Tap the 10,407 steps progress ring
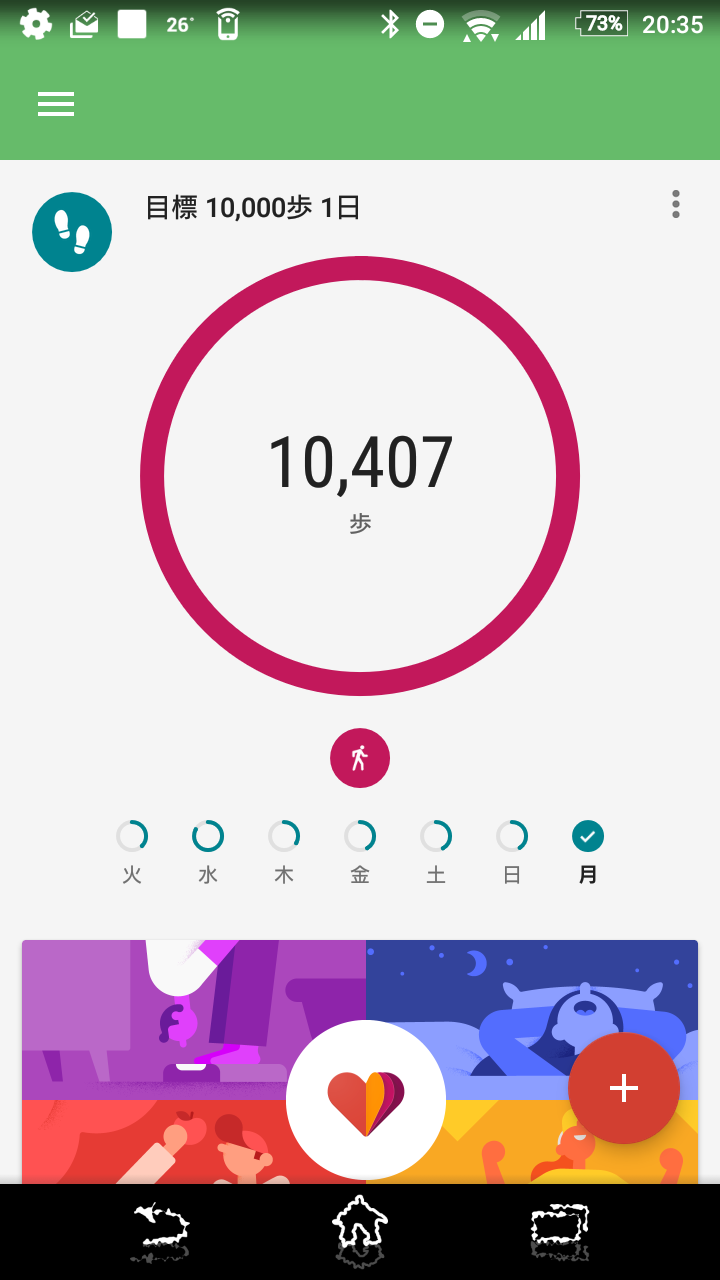Viewport: 720px width, 1280px height. click(360, 476)
